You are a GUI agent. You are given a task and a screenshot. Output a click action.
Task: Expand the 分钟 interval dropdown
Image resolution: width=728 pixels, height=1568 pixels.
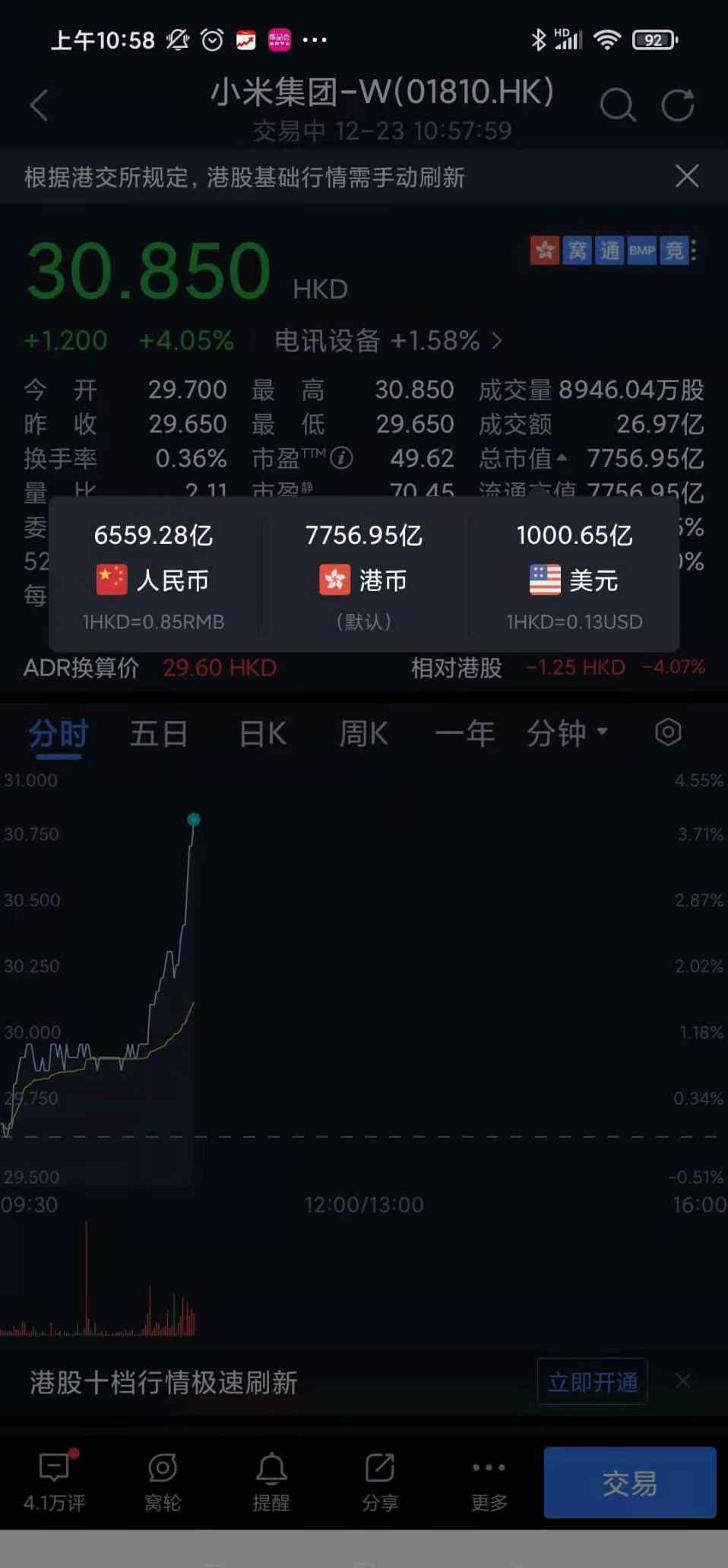[x=567, y=733]
